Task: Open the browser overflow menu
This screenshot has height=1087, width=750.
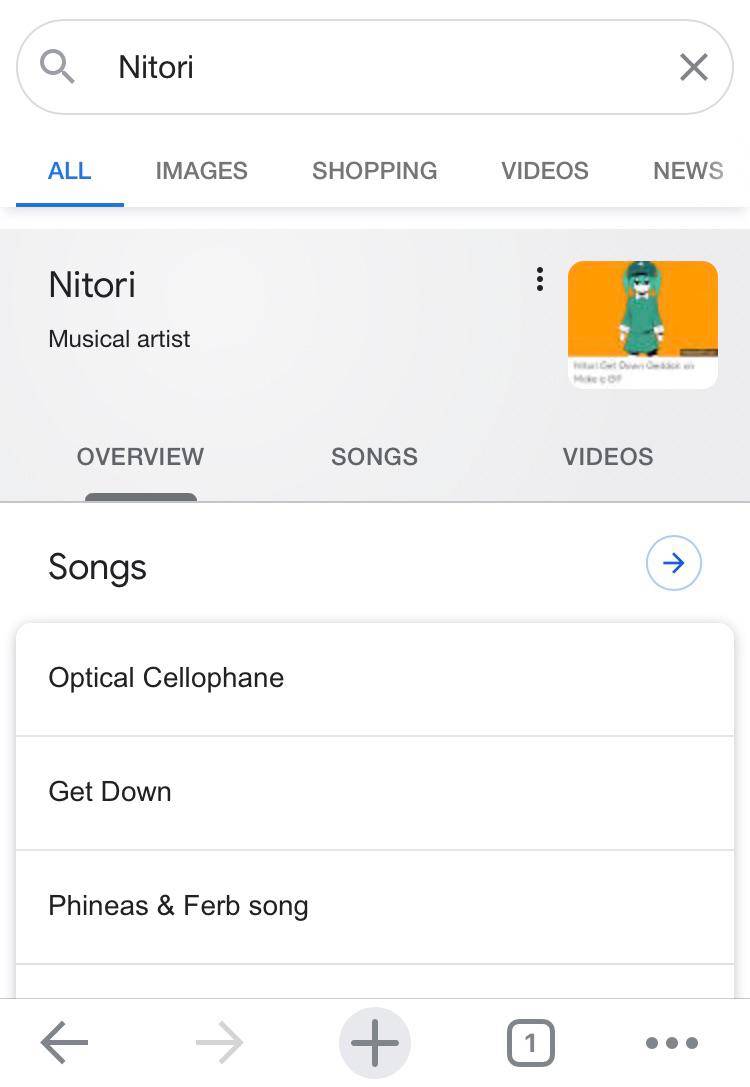Action: pyautogui.click(x=671, y=1043)
